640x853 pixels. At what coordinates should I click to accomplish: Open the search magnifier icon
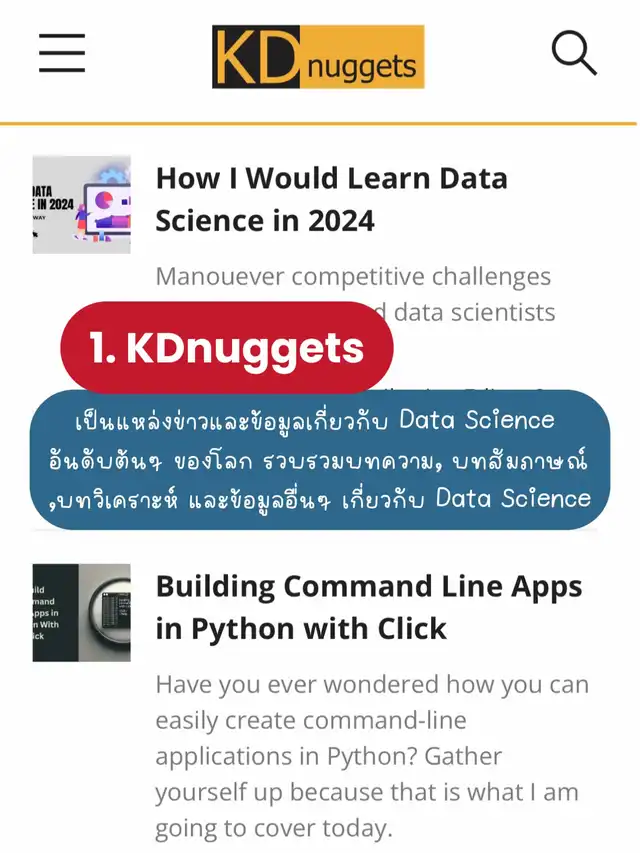(x=574, y=53)
